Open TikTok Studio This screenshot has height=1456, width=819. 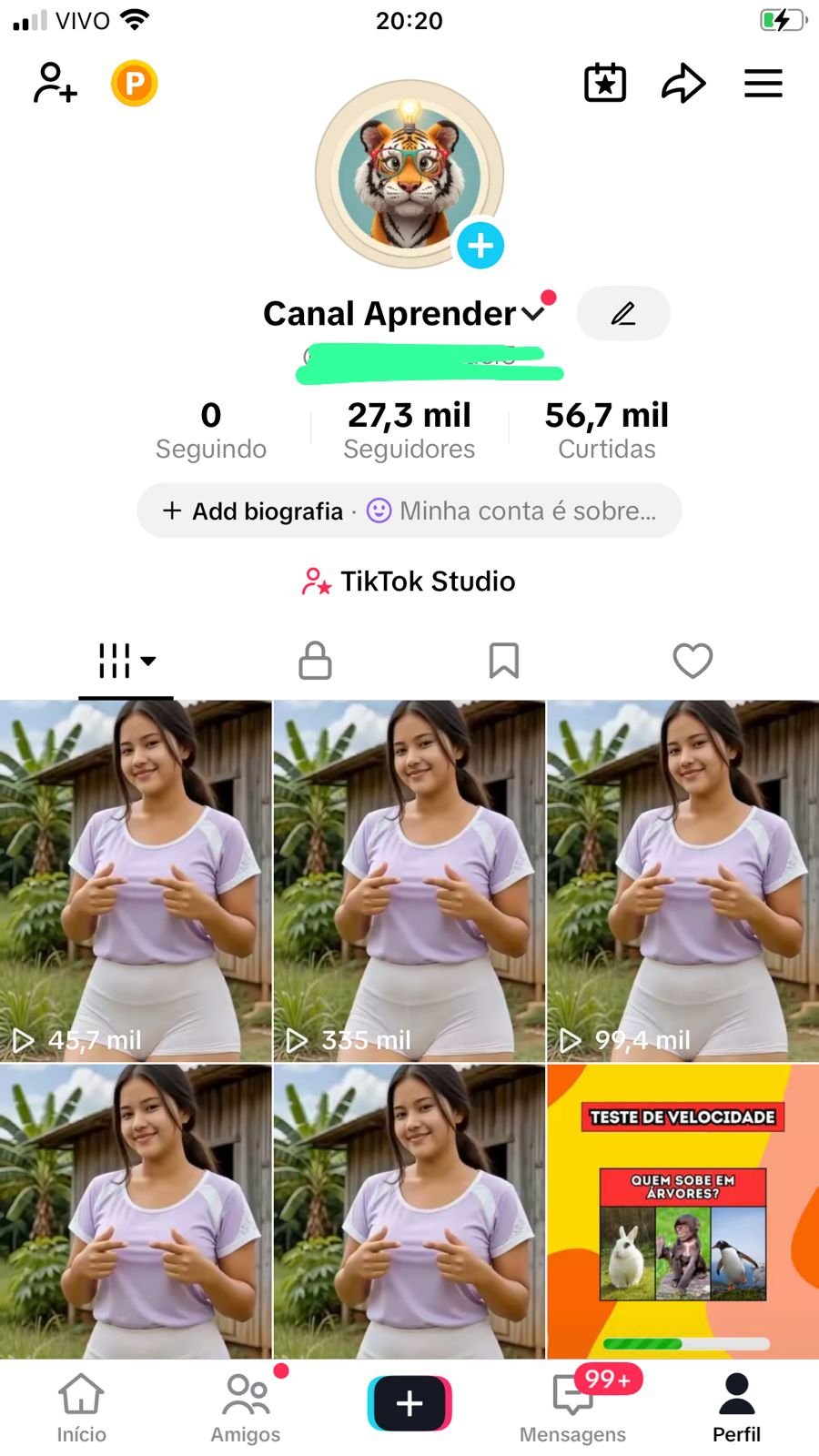tap(409, 581)
